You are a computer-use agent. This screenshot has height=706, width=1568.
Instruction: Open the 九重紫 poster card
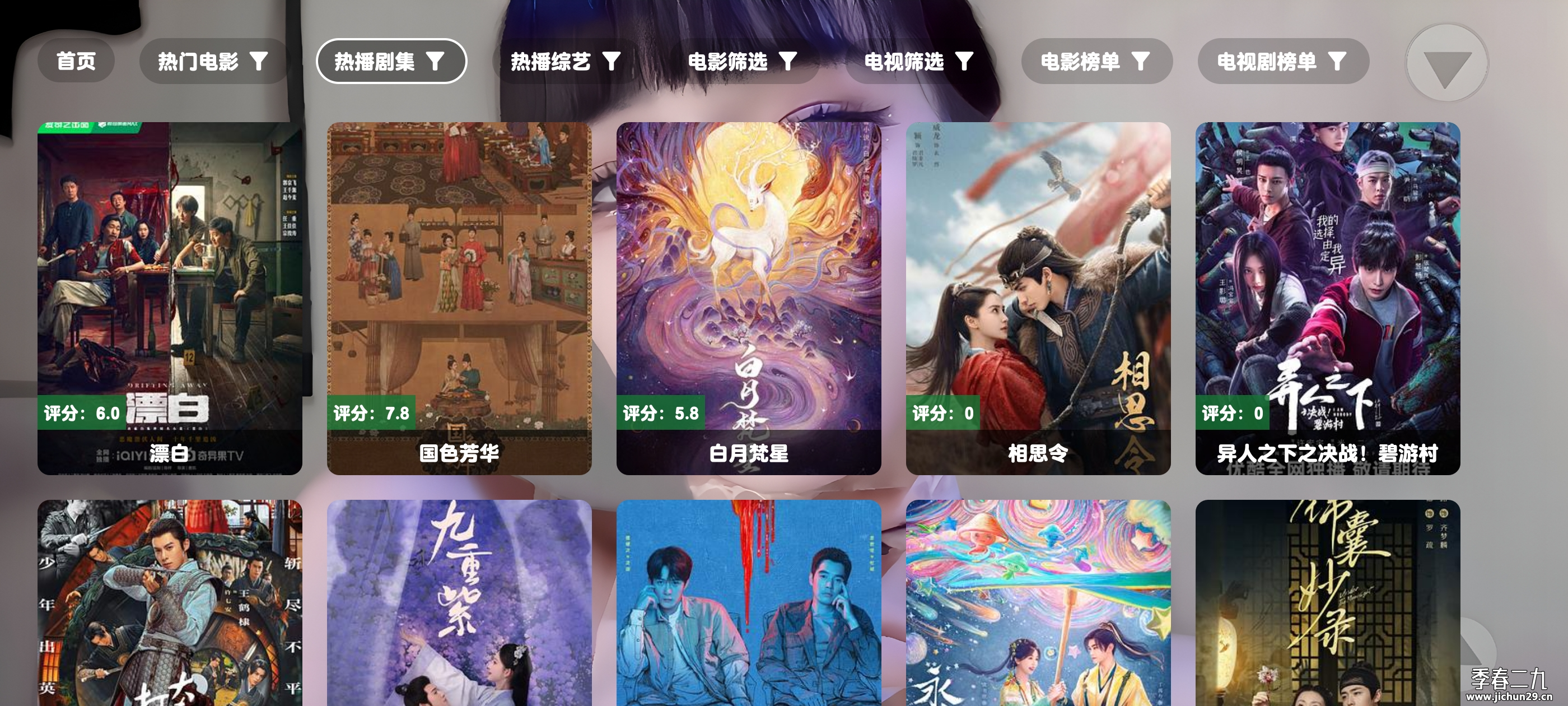point(459,603)
